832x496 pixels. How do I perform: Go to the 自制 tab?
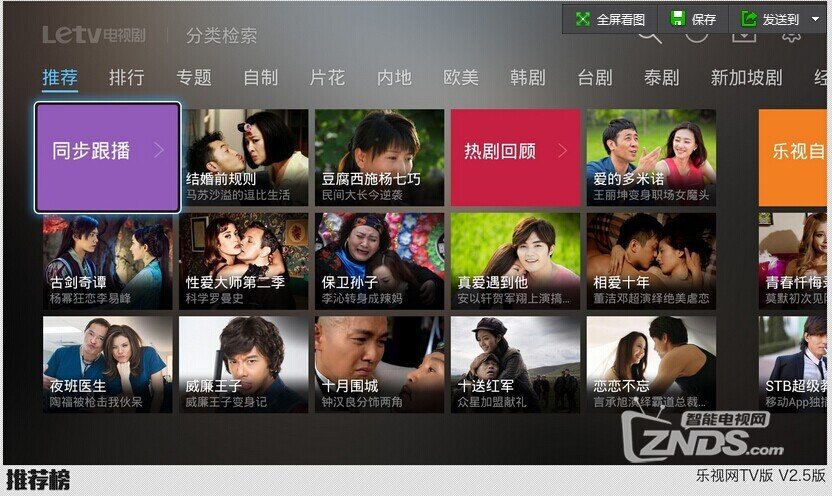click(x=260, y=77)
